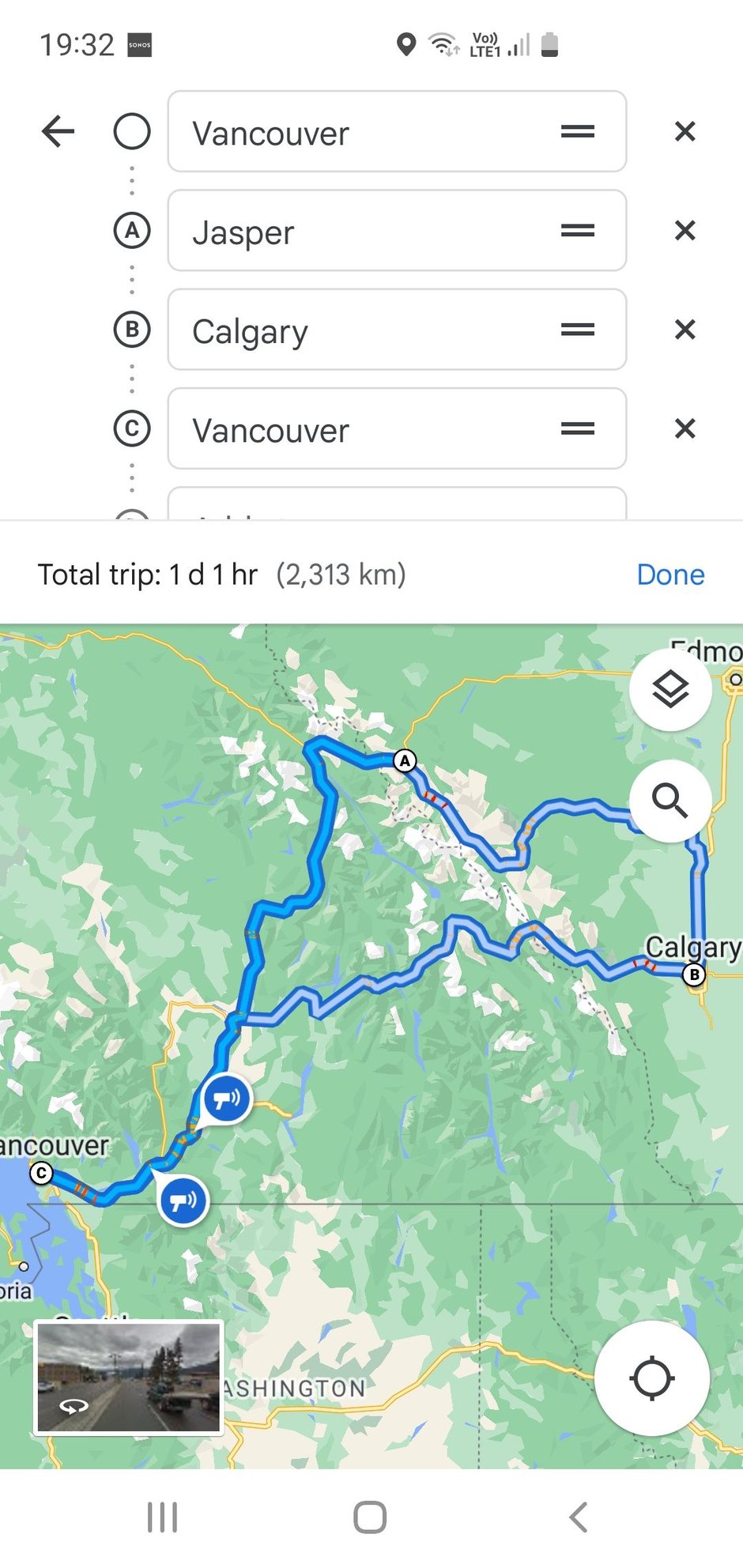
Task: Go to the home screen
Action: (370, 1517)
